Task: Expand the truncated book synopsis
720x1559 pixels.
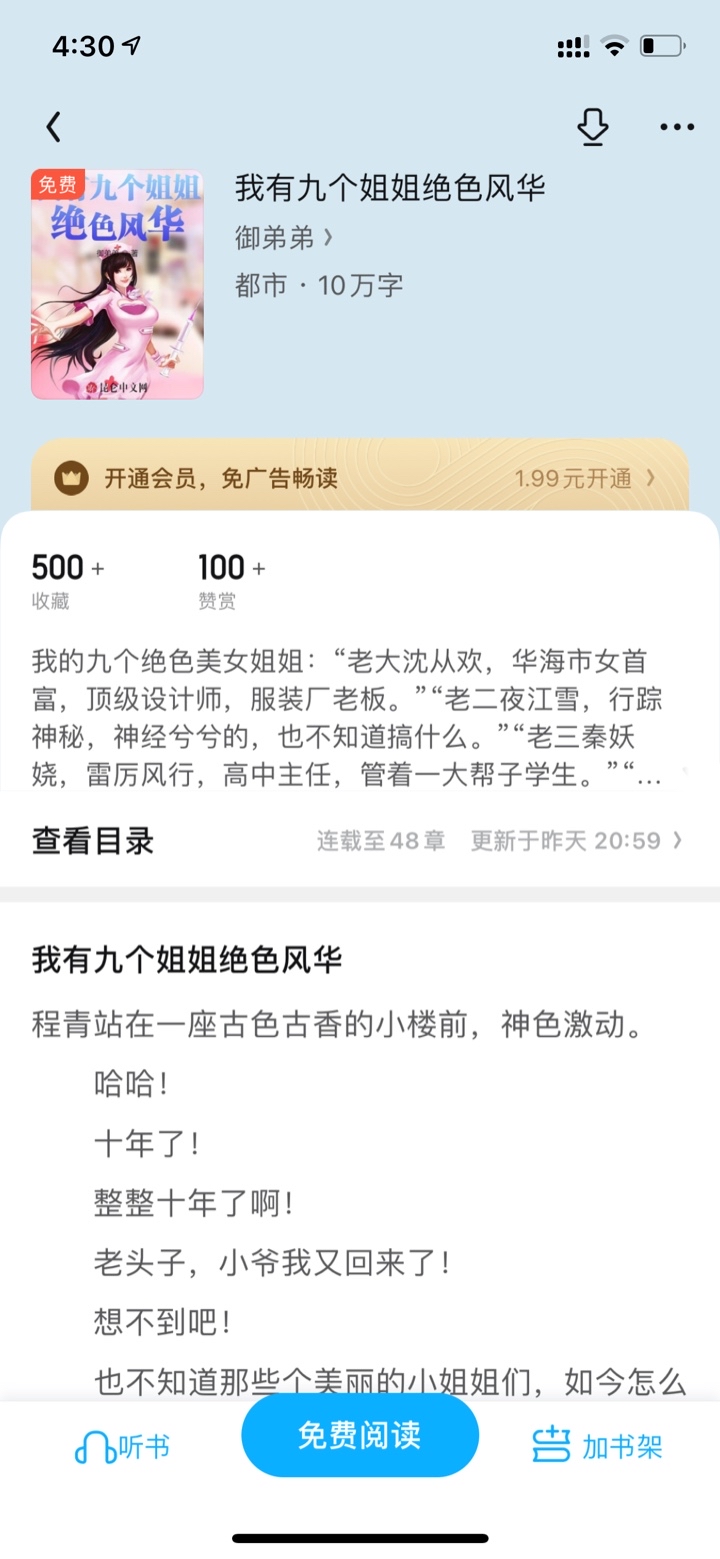Action: [360, 717]
